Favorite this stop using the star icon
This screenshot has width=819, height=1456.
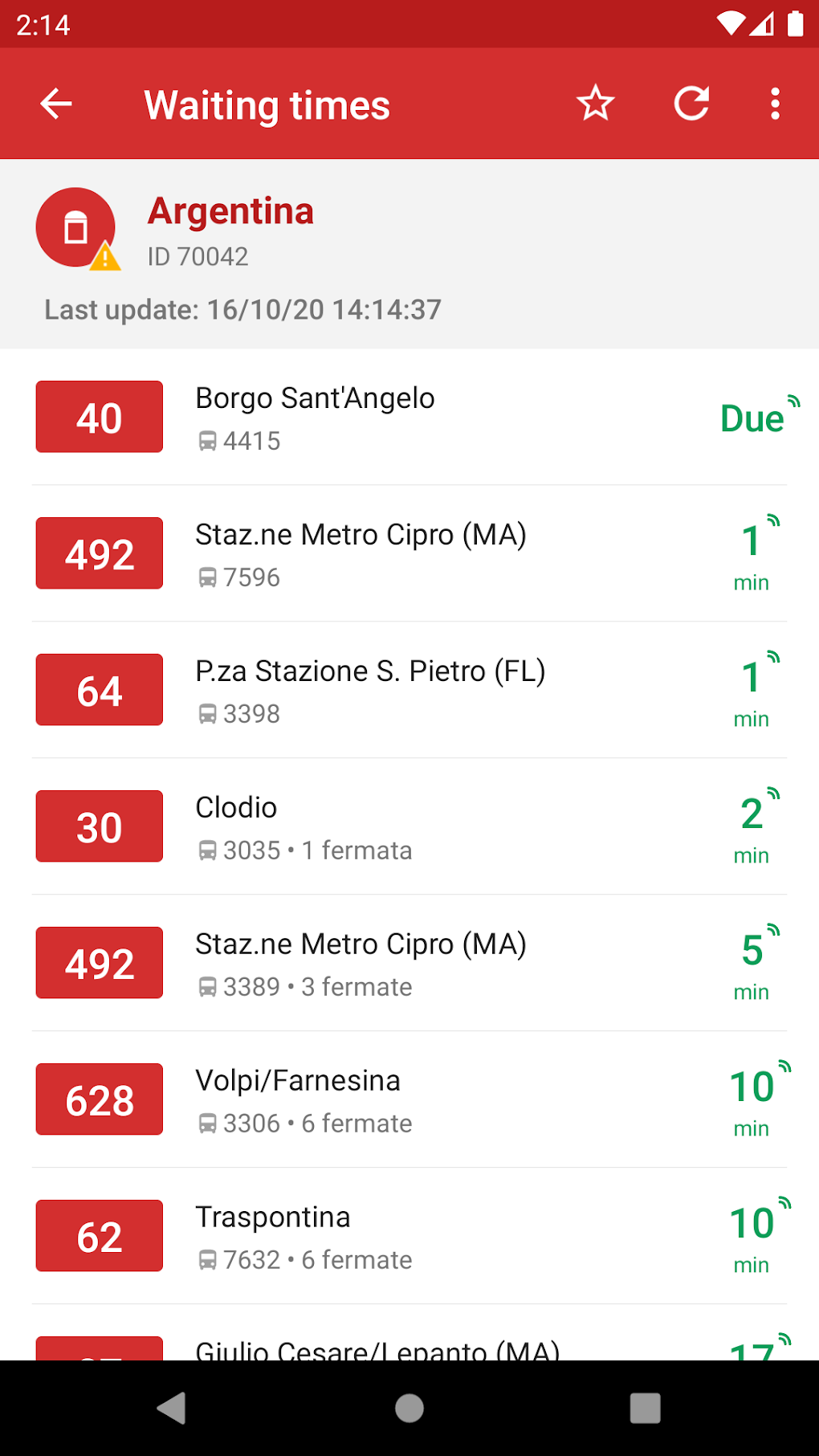click(595, 103)
